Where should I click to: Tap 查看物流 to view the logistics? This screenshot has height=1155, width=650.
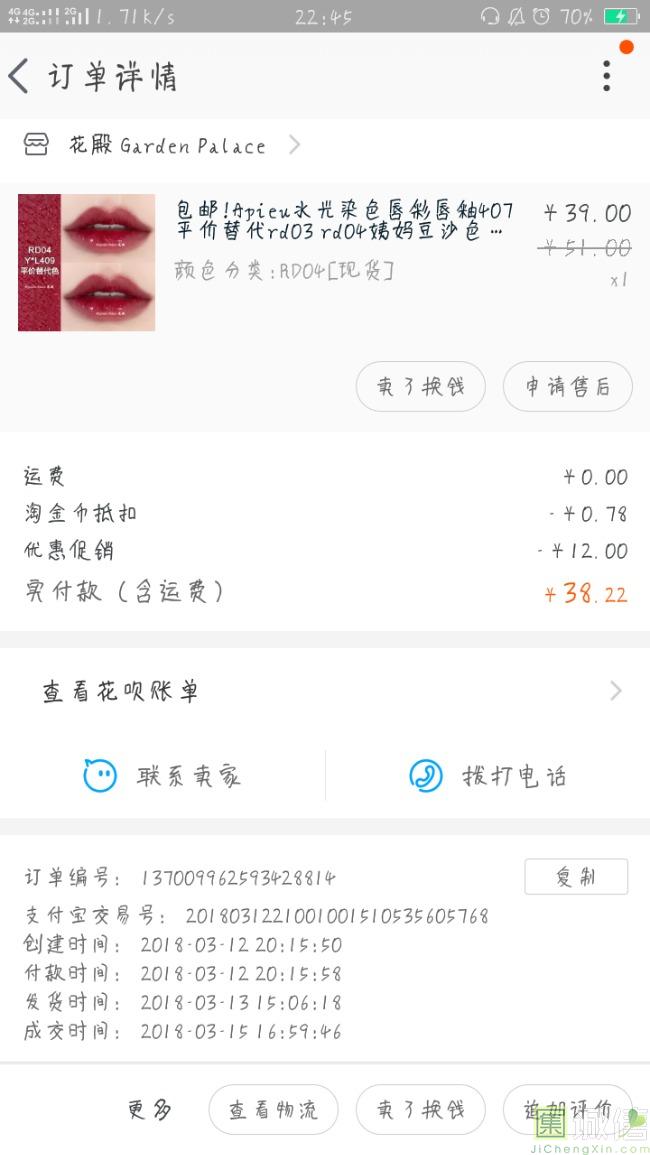(273, 1109)
